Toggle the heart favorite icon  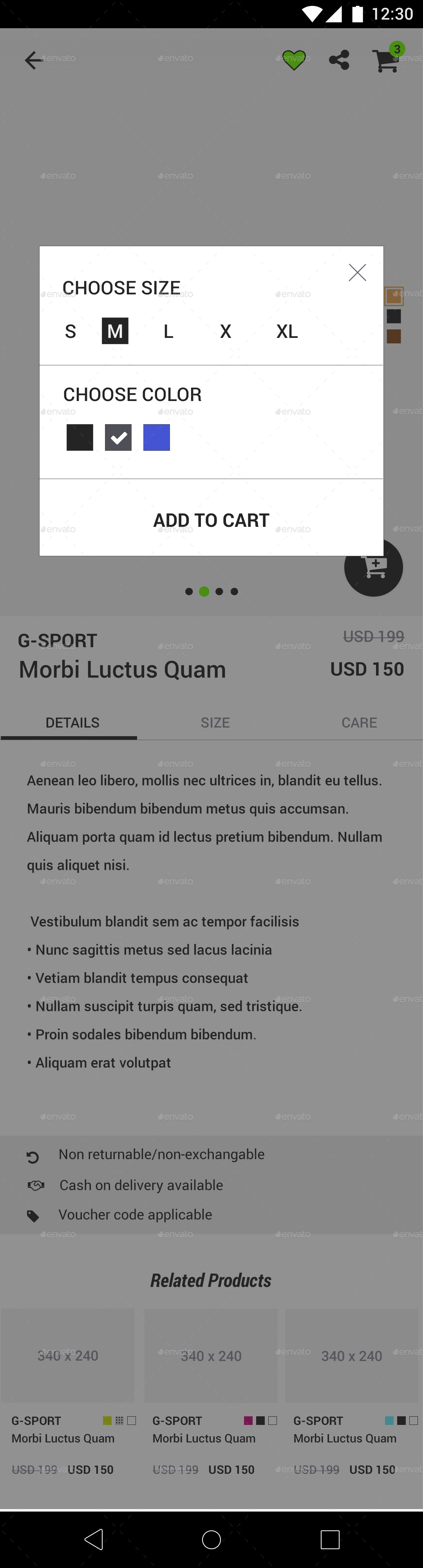click(294, 60)
